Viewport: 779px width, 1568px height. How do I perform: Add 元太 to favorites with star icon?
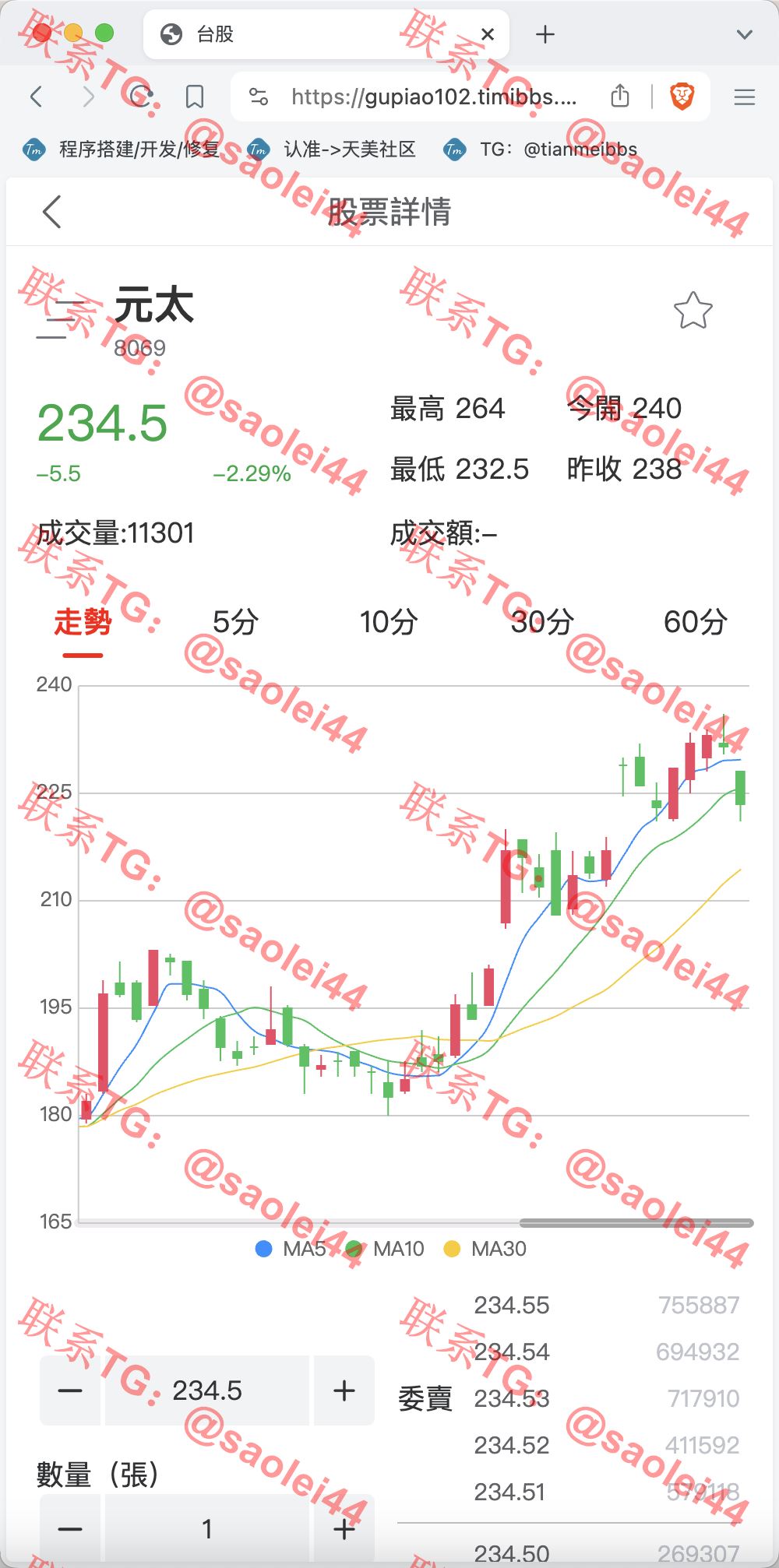[693, 311]
